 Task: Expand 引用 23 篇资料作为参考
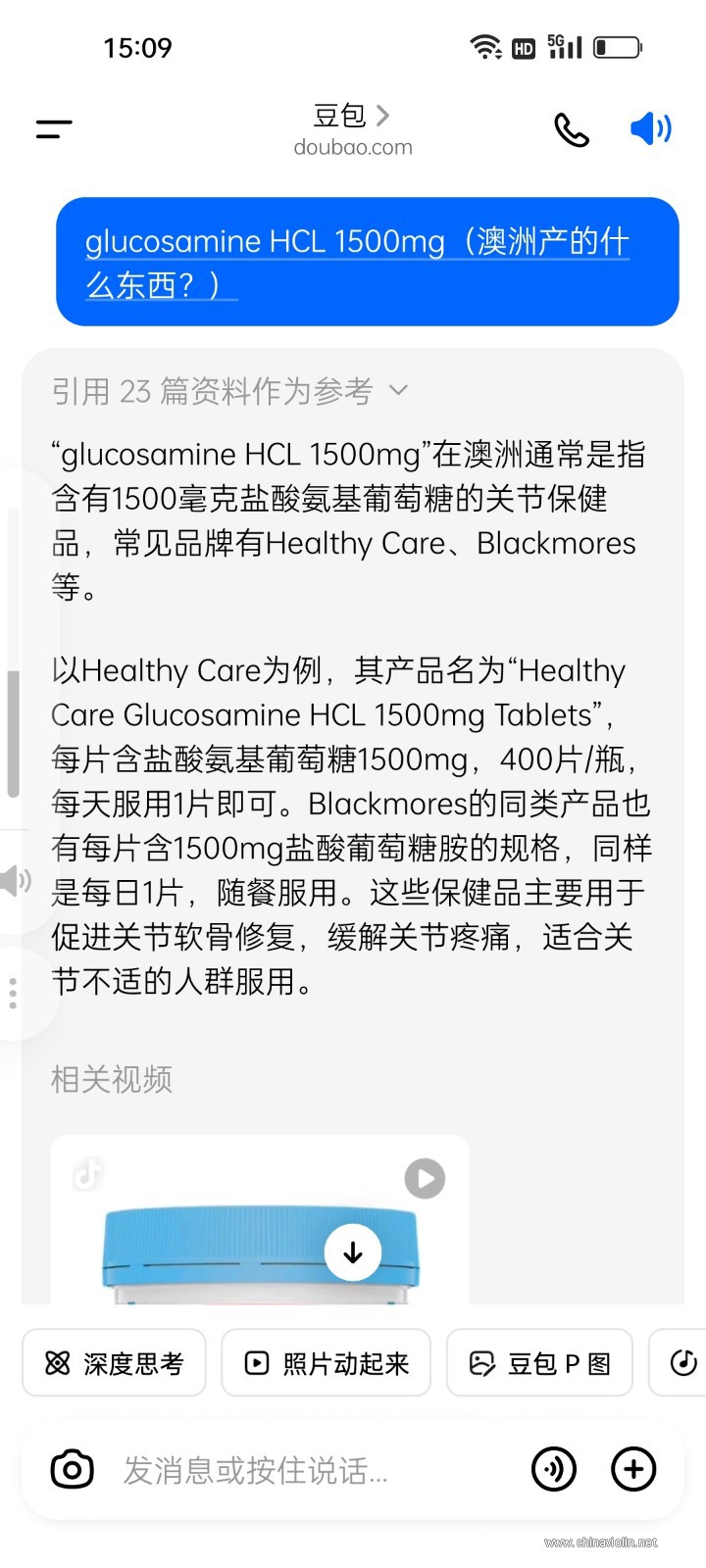click(229, 391)
